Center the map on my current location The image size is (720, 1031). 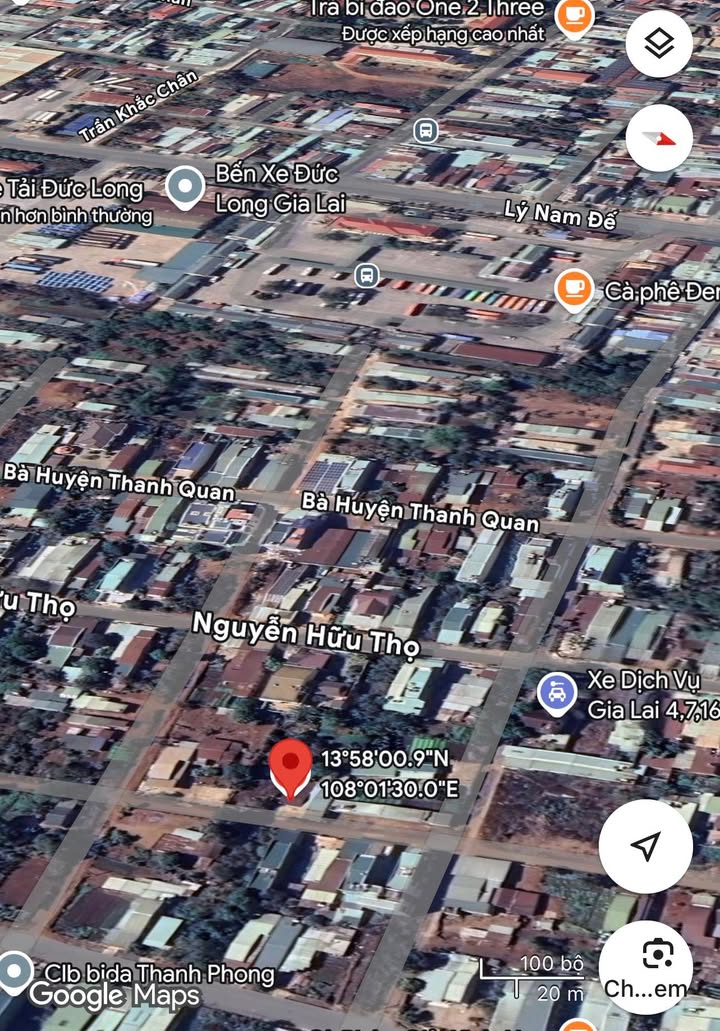pos(645,846)
